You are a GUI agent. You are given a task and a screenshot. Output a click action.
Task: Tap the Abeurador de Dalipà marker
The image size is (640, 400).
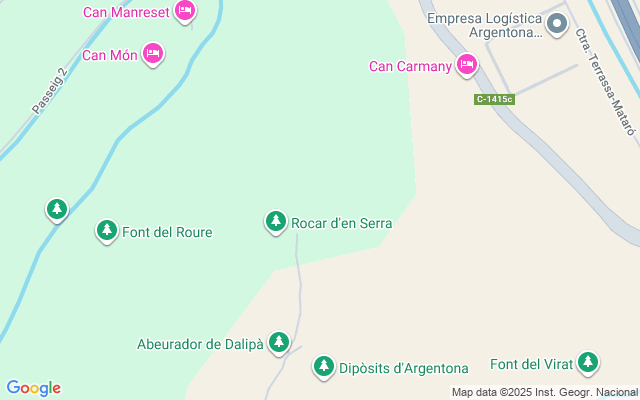tap(279, 343)
